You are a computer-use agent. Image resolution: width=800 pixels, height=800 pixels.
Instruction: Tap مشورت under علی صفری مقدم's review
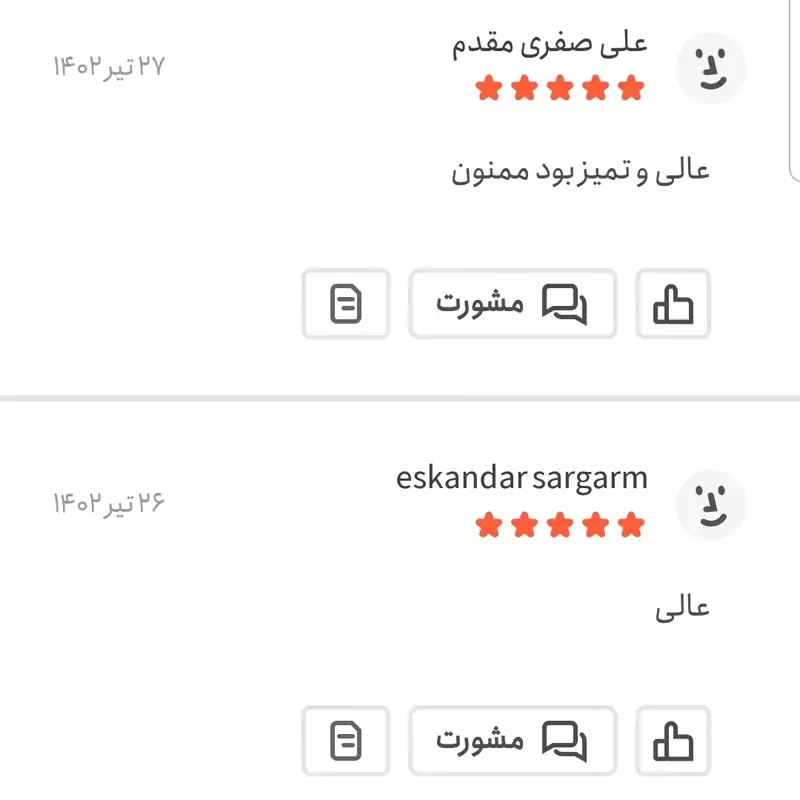(512, 304)
